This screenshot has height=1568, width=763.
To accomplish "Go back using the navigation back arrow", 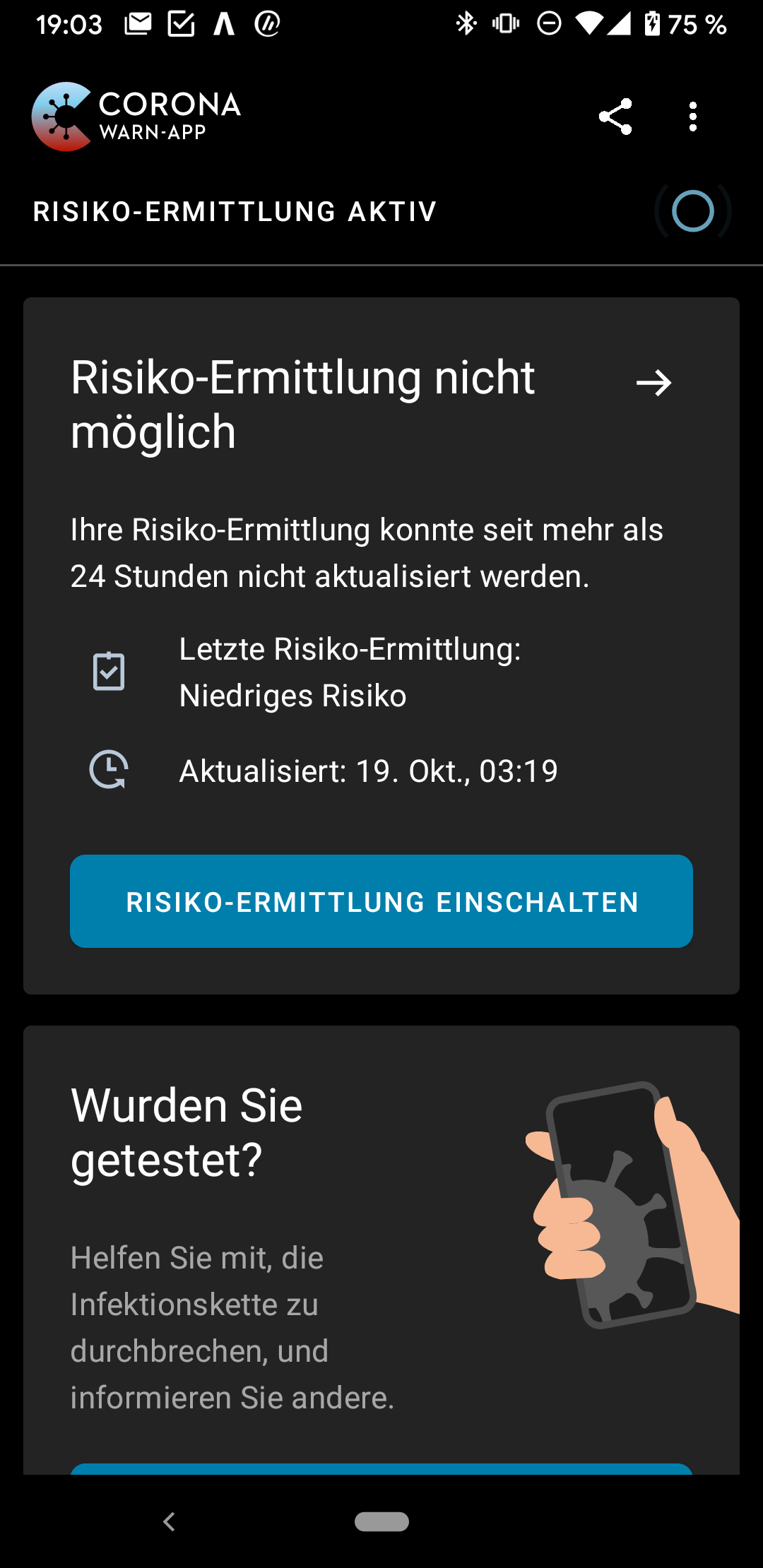I will click(x=169, y=1522).
